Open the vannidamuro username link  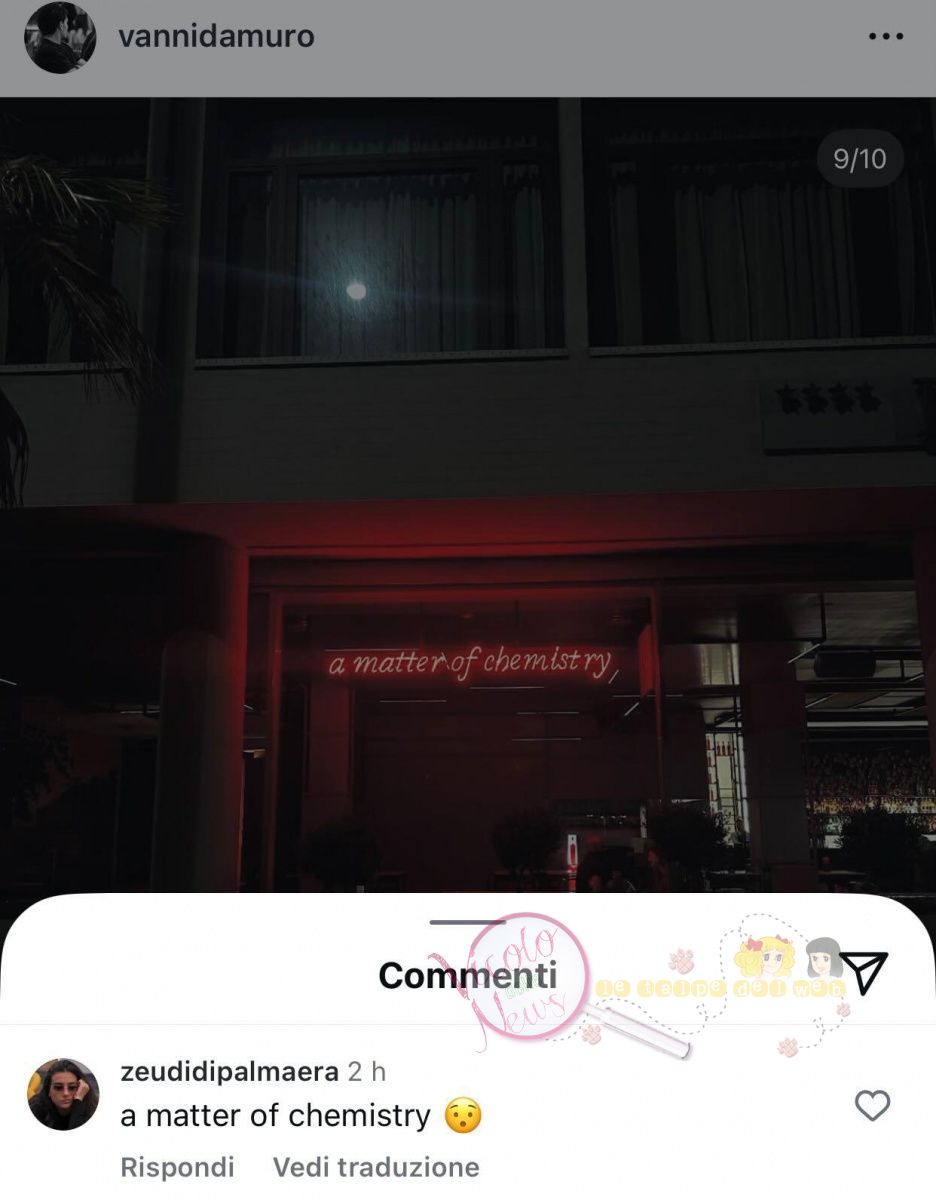216,37
